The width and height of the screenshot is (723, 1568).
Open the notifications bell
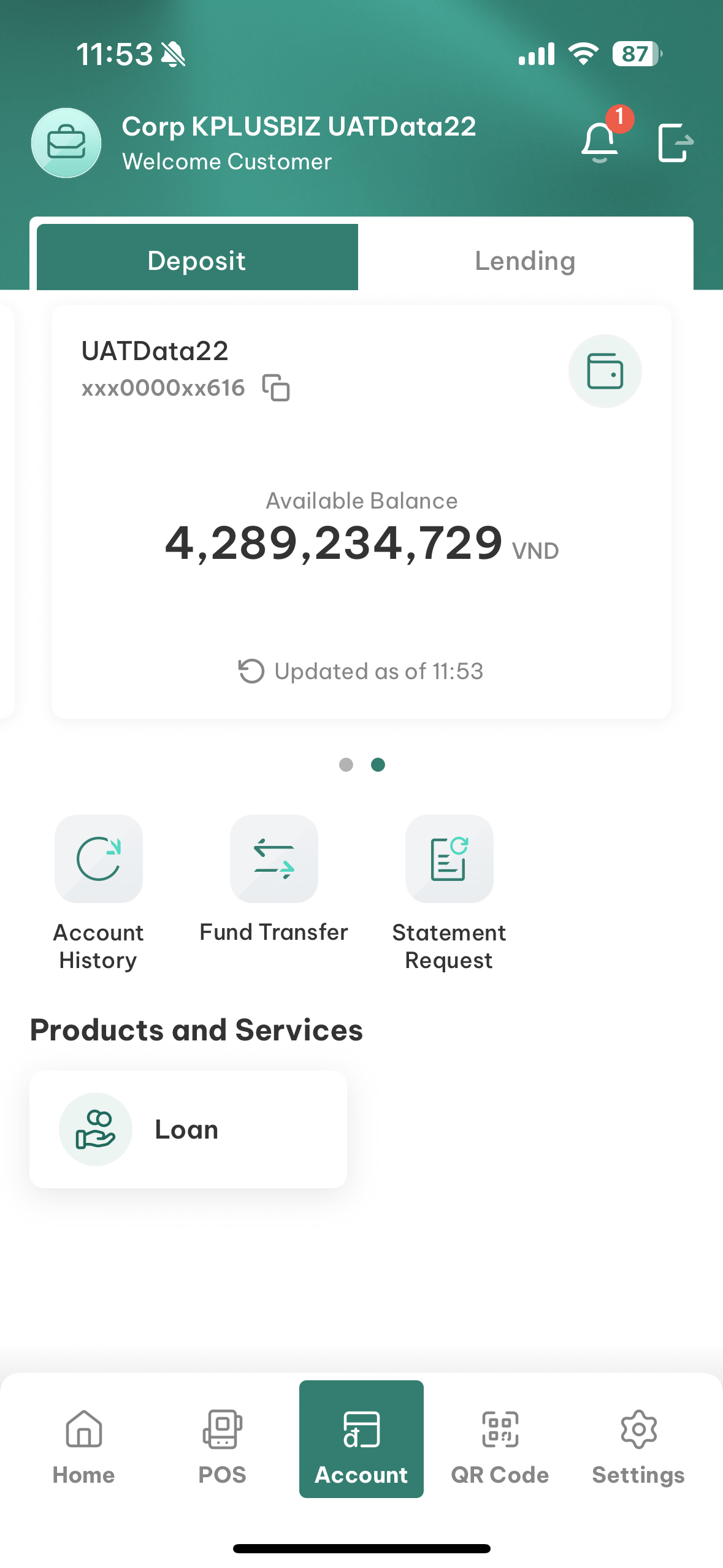(x=599, y=143)
